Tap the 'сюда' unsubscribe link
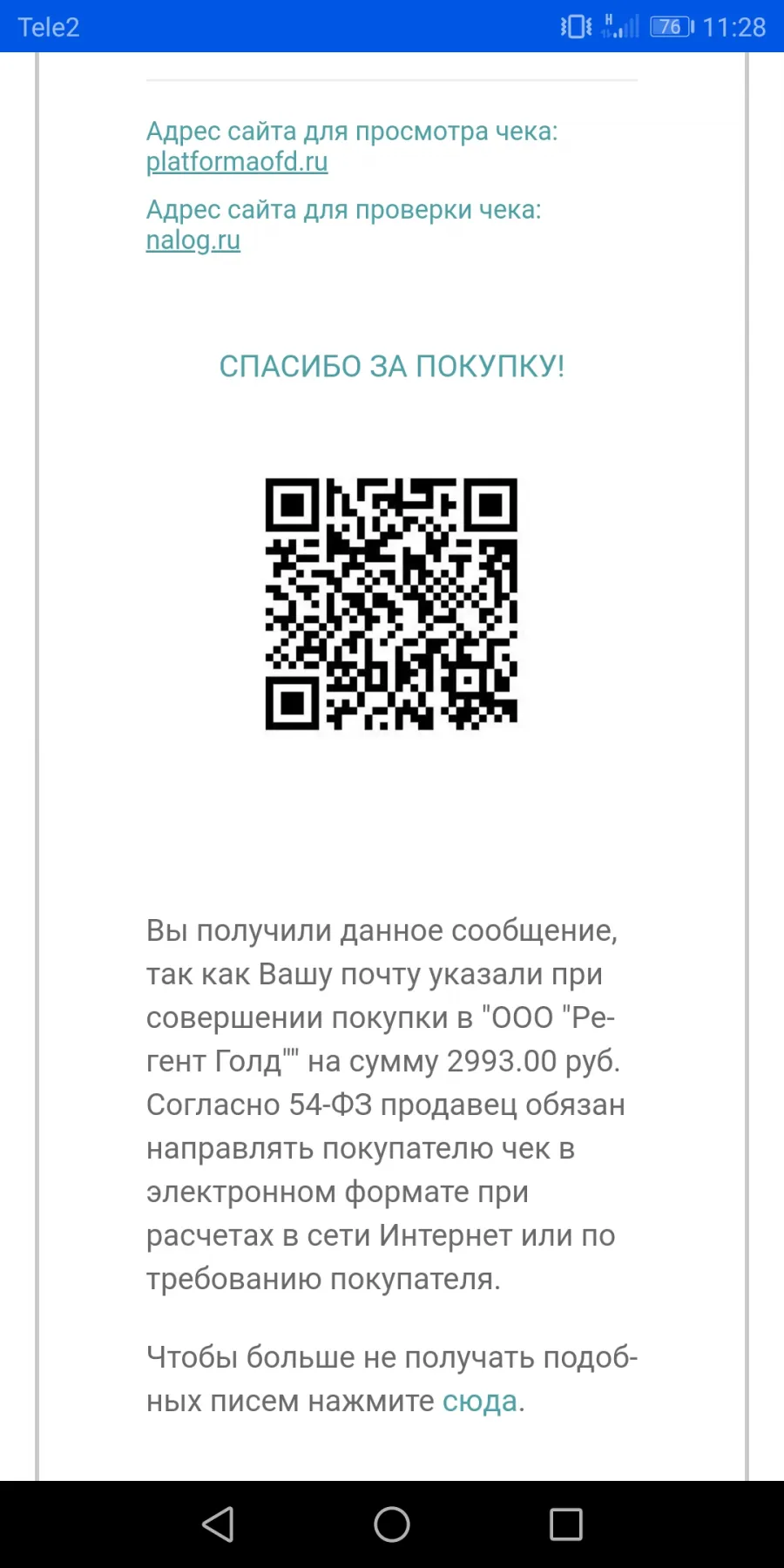 480,1401
